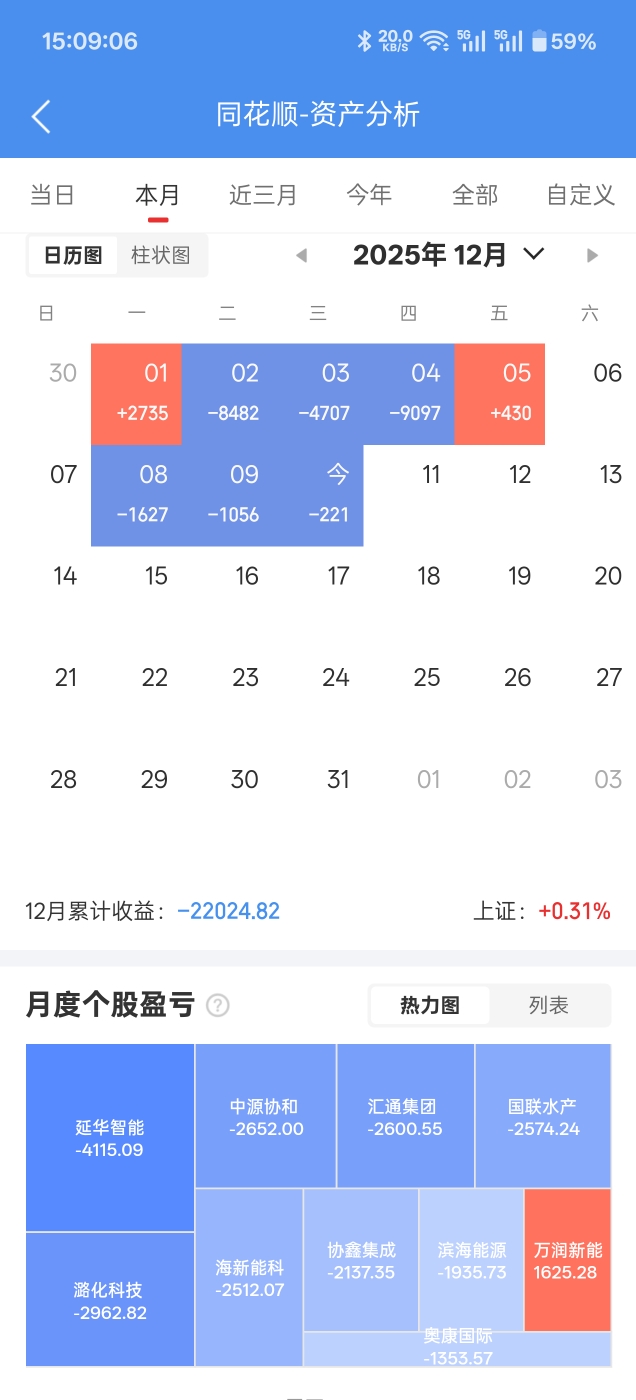This screenshot has width=636, height=1400.
Task: Switch to the 全部 tab
Action: 475,195
